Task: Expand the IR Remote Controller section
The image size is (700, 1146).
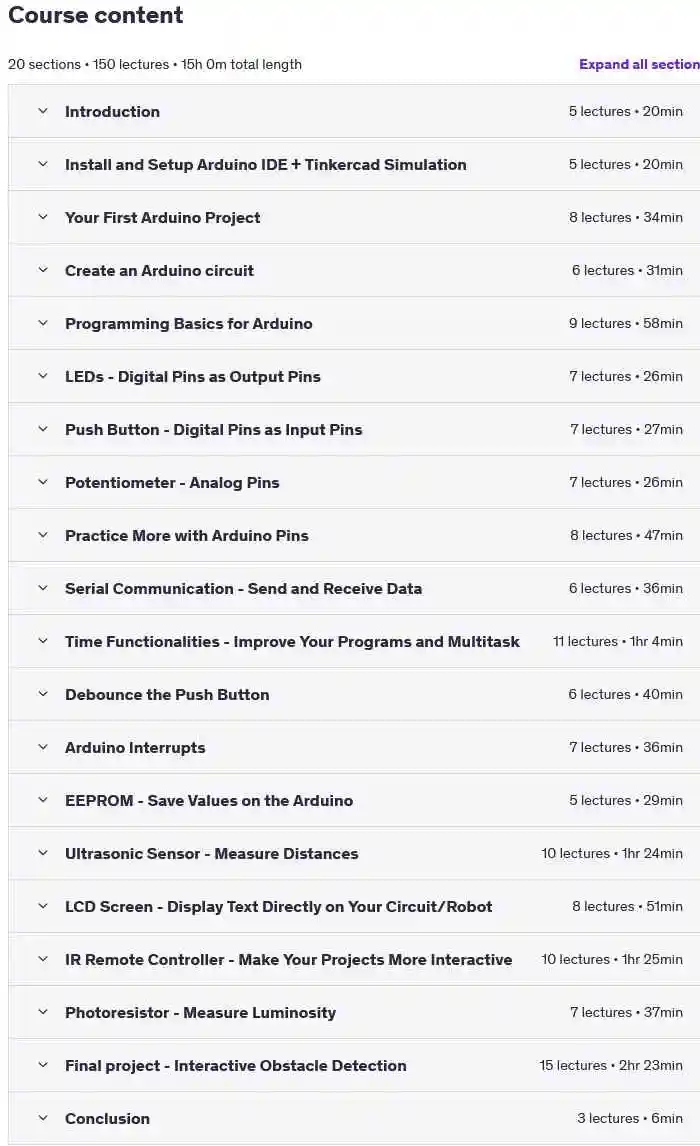Action: tap(354, 959)
